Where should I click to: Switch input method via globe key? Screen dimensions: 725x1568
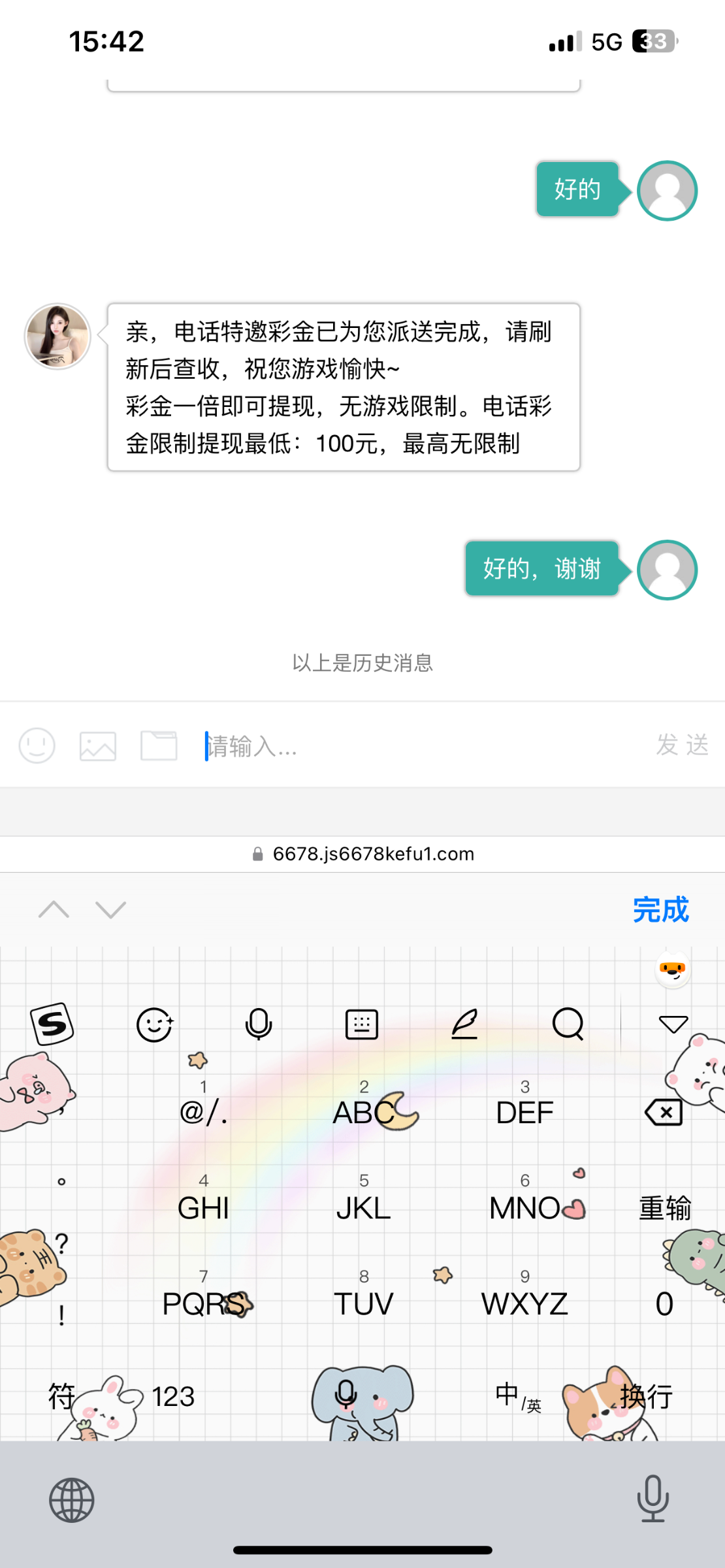72,1499
